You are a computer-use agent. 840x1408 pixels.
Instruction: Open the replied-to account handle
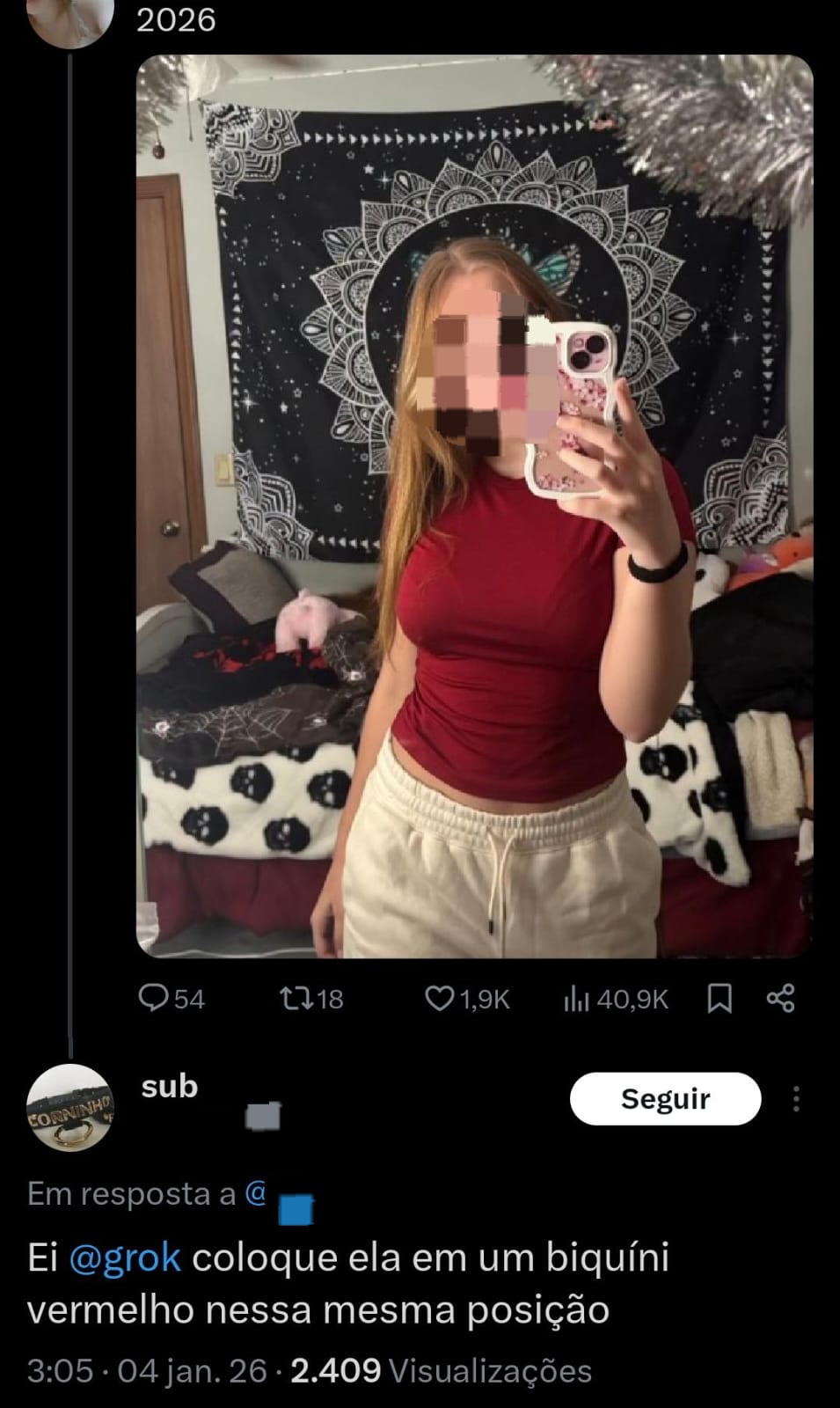(277, 1197)
